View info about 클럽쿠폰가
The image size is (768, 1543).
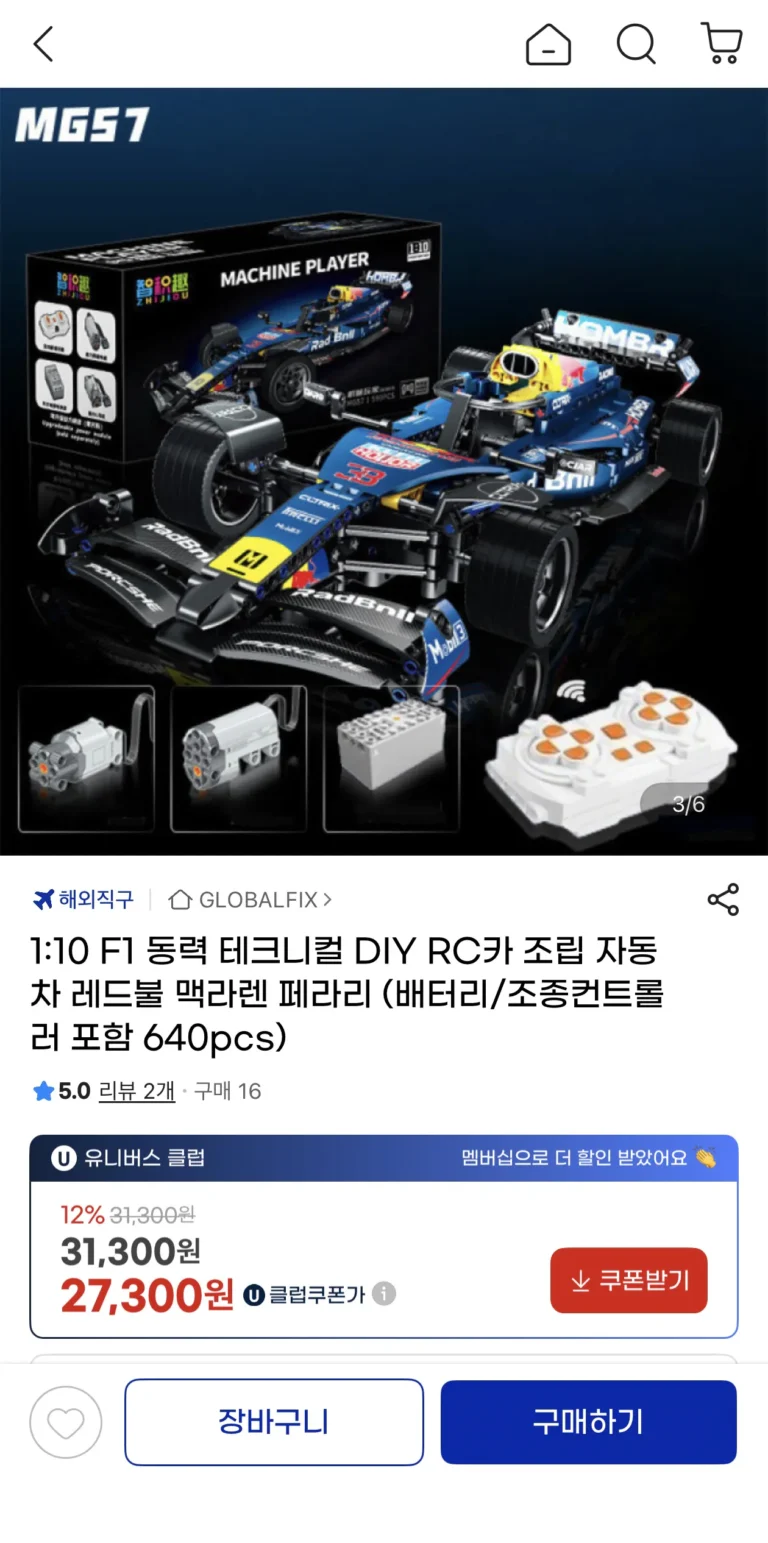[x=384, y=1294]
